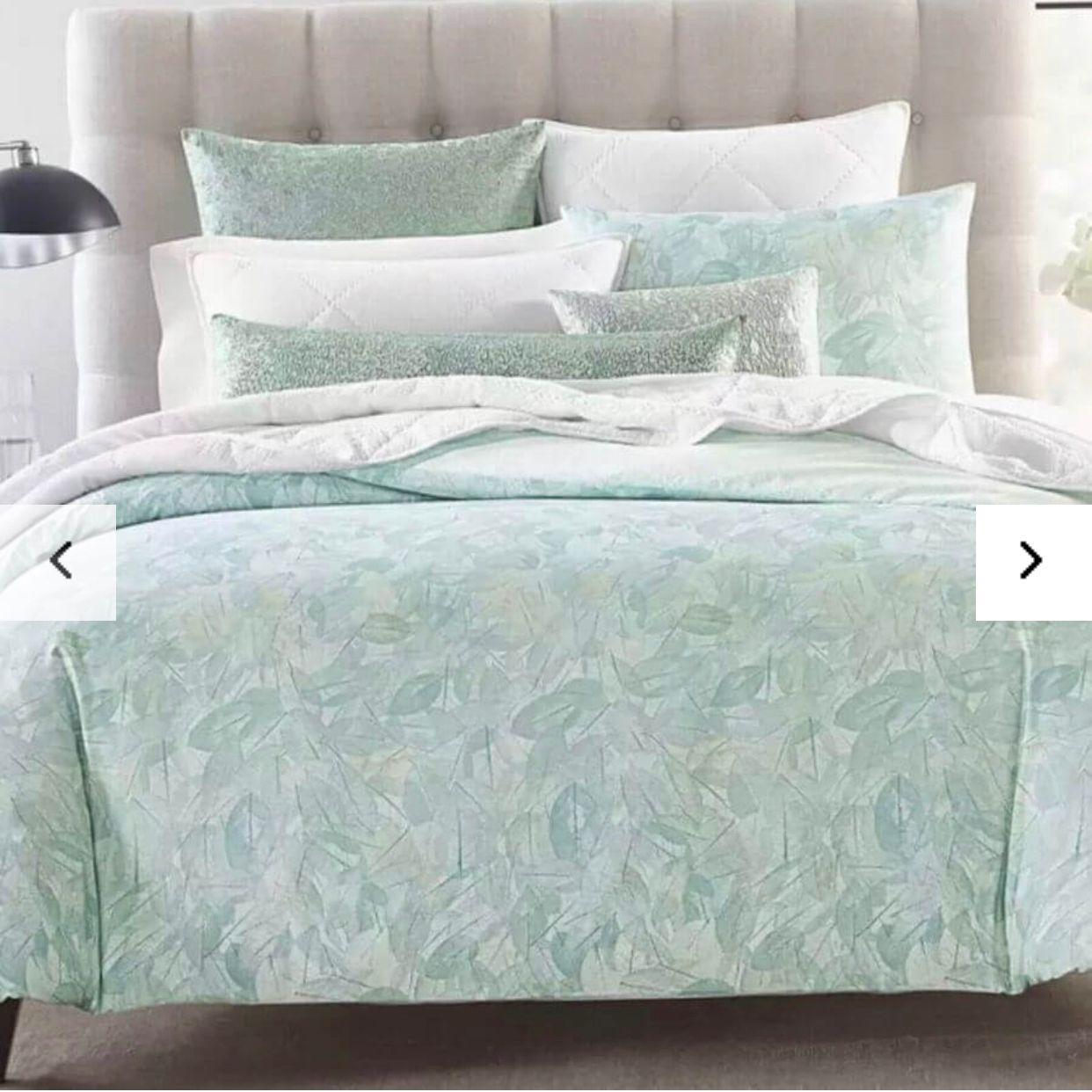Go to the next product image
The width and height of the screenshot is (1092, 1092).
1032,562
